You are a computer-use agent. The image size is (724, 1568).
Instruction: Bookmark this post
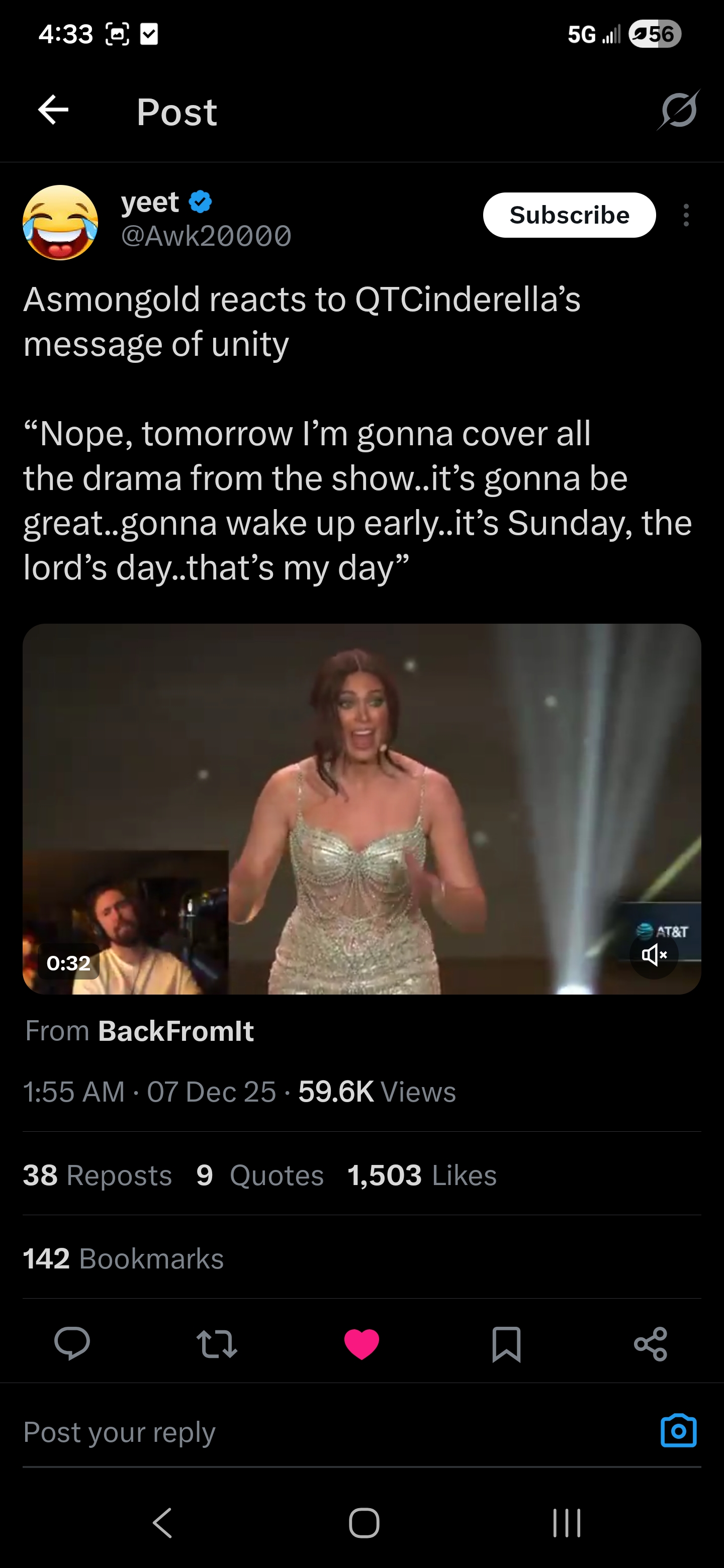506,1343
